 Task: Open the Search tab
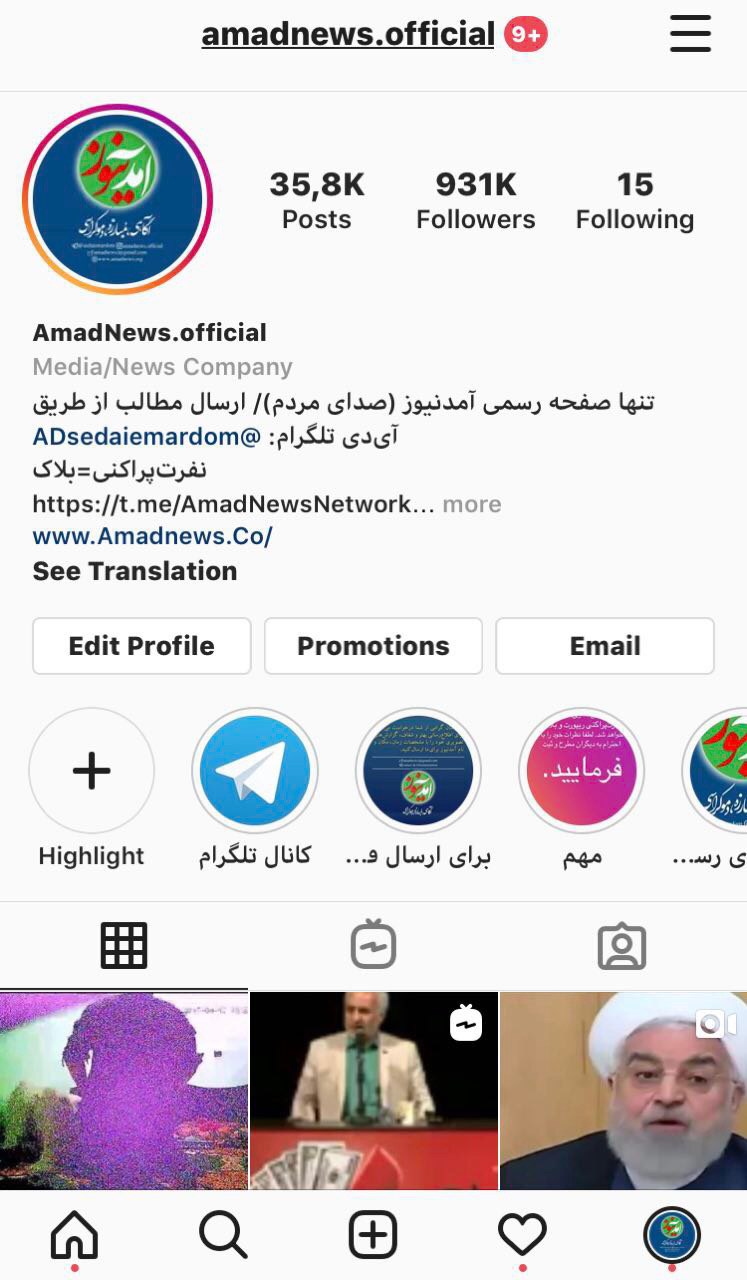pyautogui.click(x=223, y=1236)
